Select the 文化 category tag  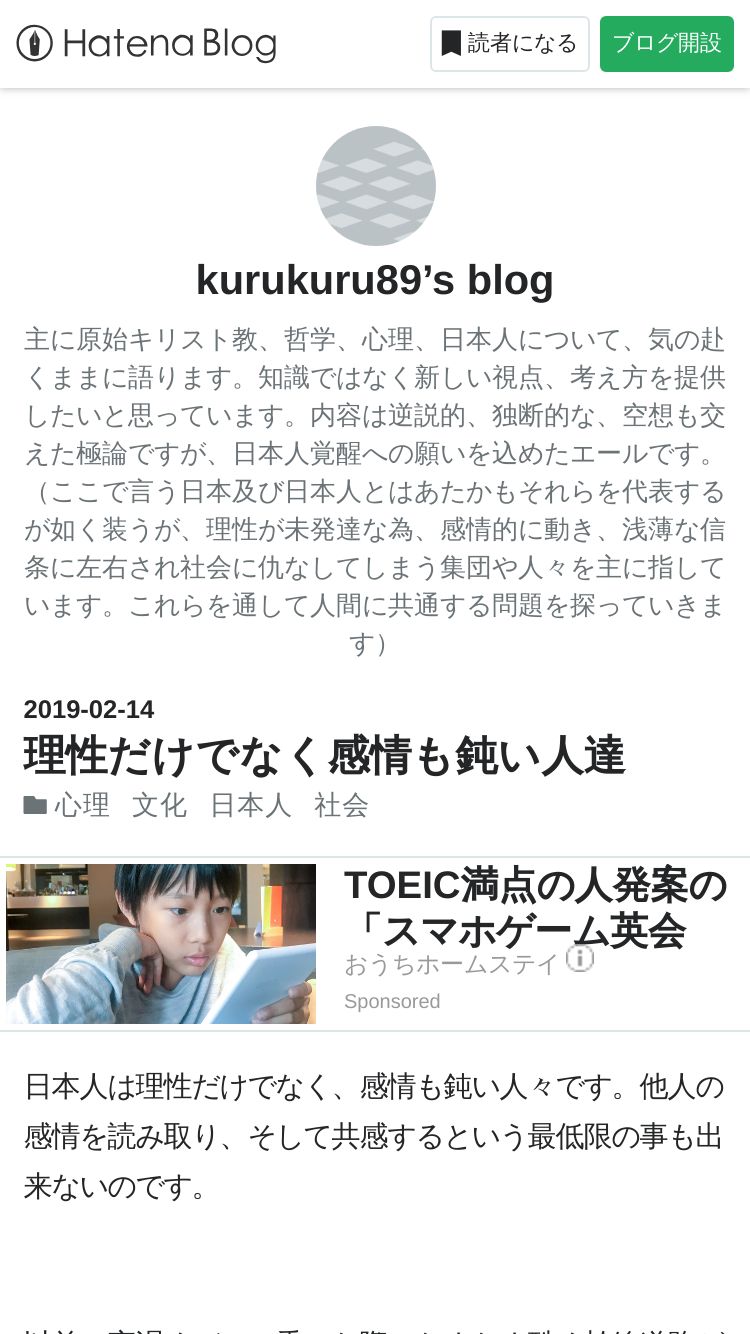coord(160,805)
